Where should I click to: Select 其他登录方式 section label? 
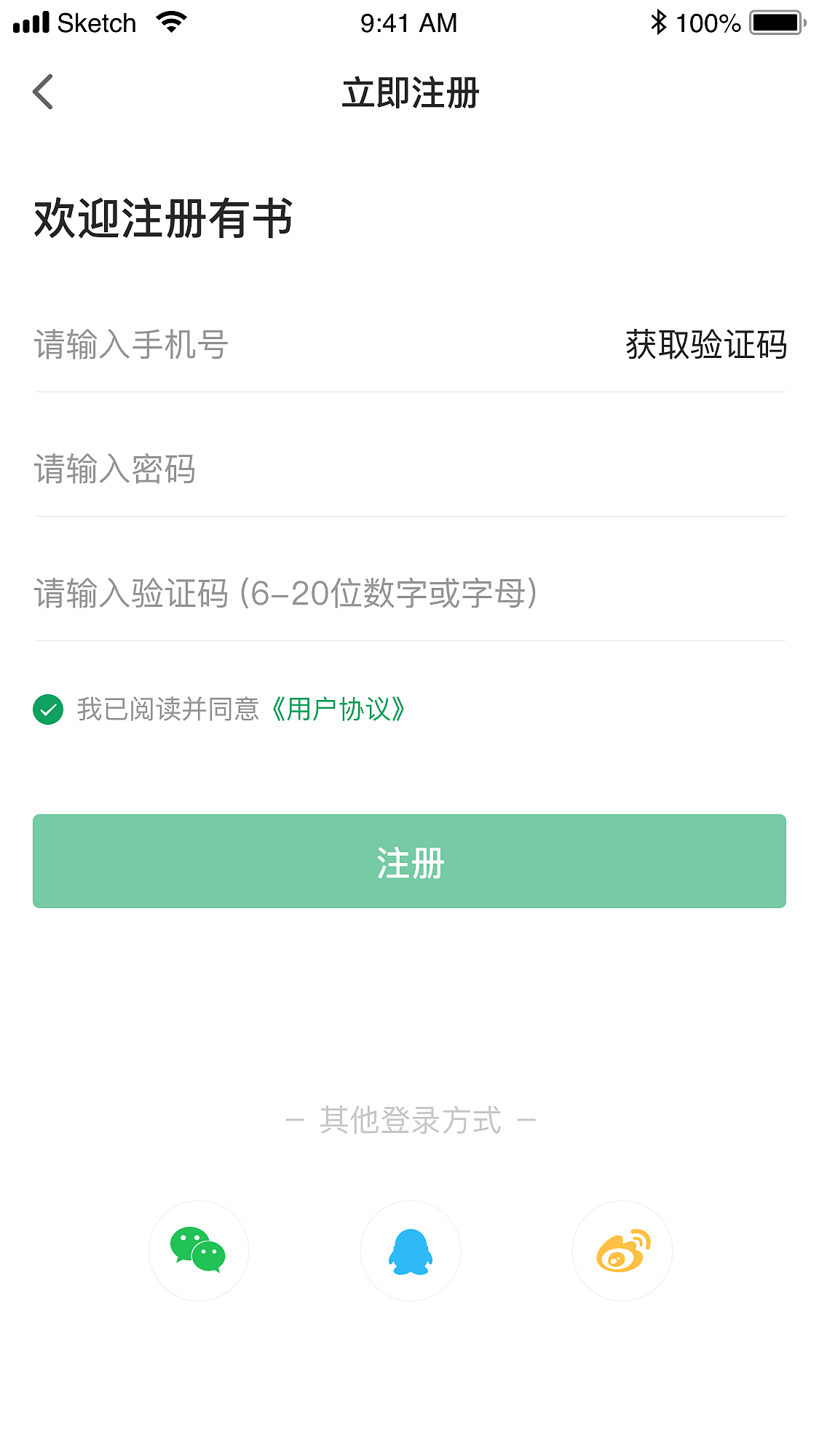[x=410, y=1121]
